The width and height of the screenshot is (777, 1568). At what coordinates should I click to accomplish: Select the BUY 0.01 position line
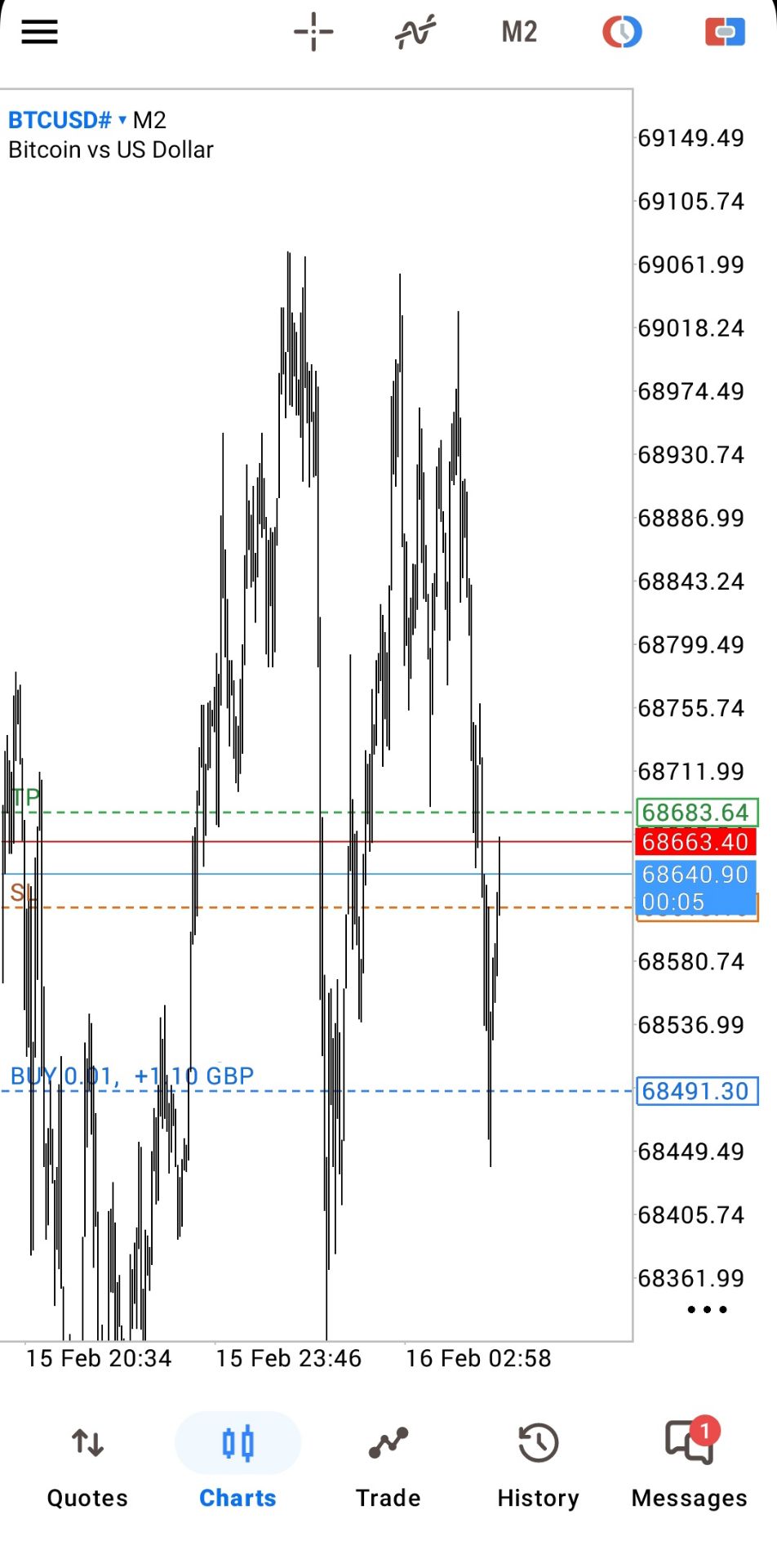click(x=131, y=1078)
